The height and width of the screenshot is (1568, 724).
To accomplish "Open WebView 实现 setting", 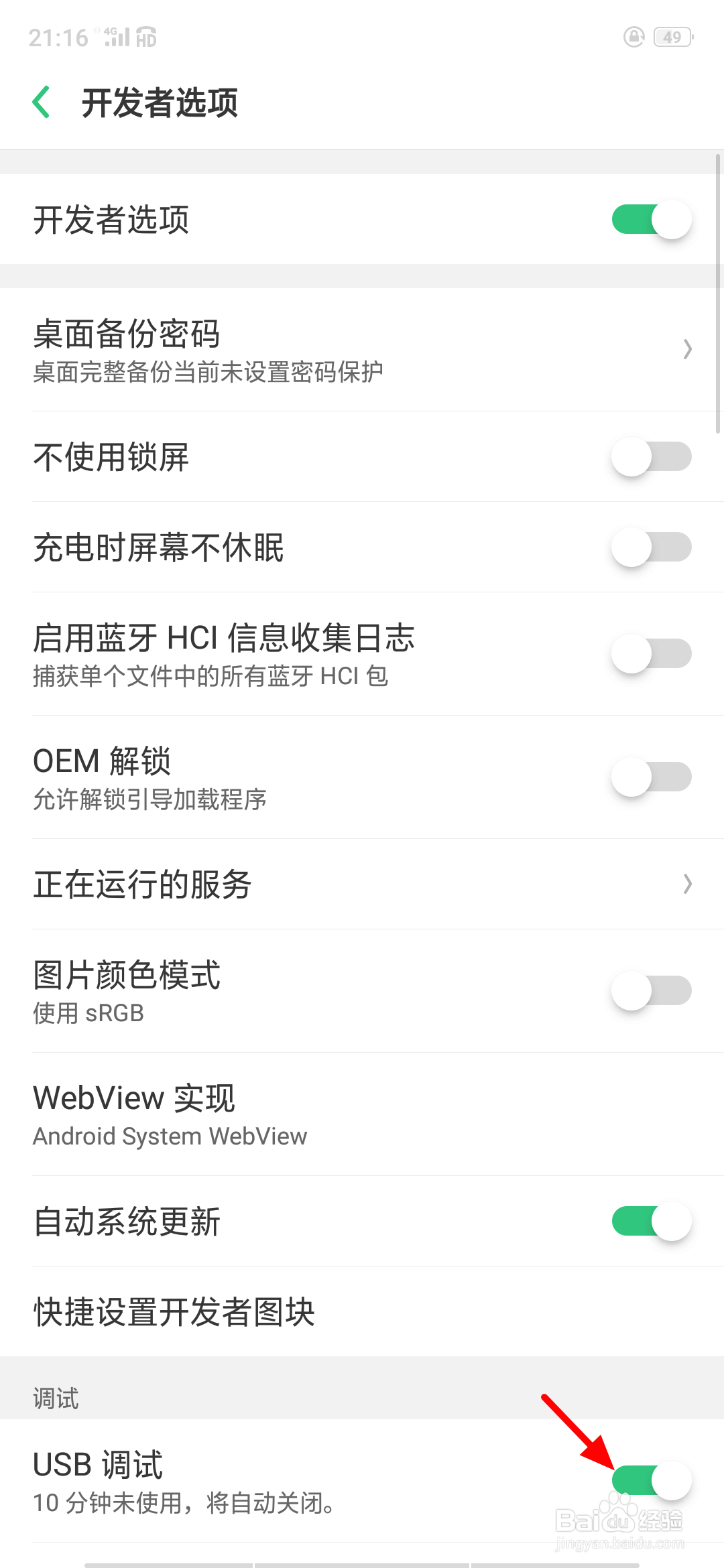I will click(362, 1114).
